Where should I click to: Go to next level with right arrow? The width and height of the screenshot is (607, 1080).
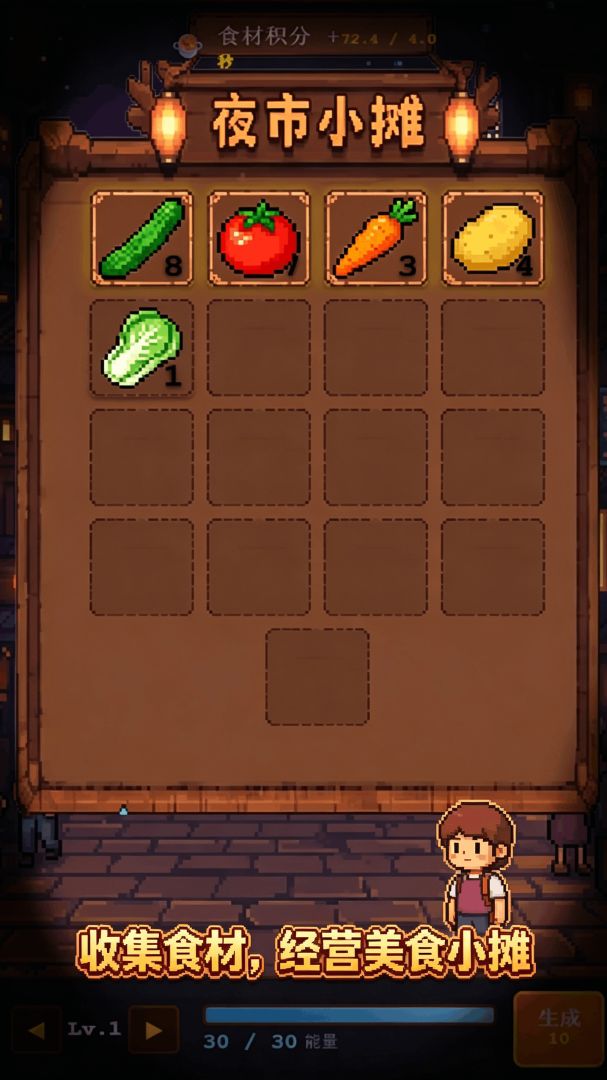pos(154,1030)
